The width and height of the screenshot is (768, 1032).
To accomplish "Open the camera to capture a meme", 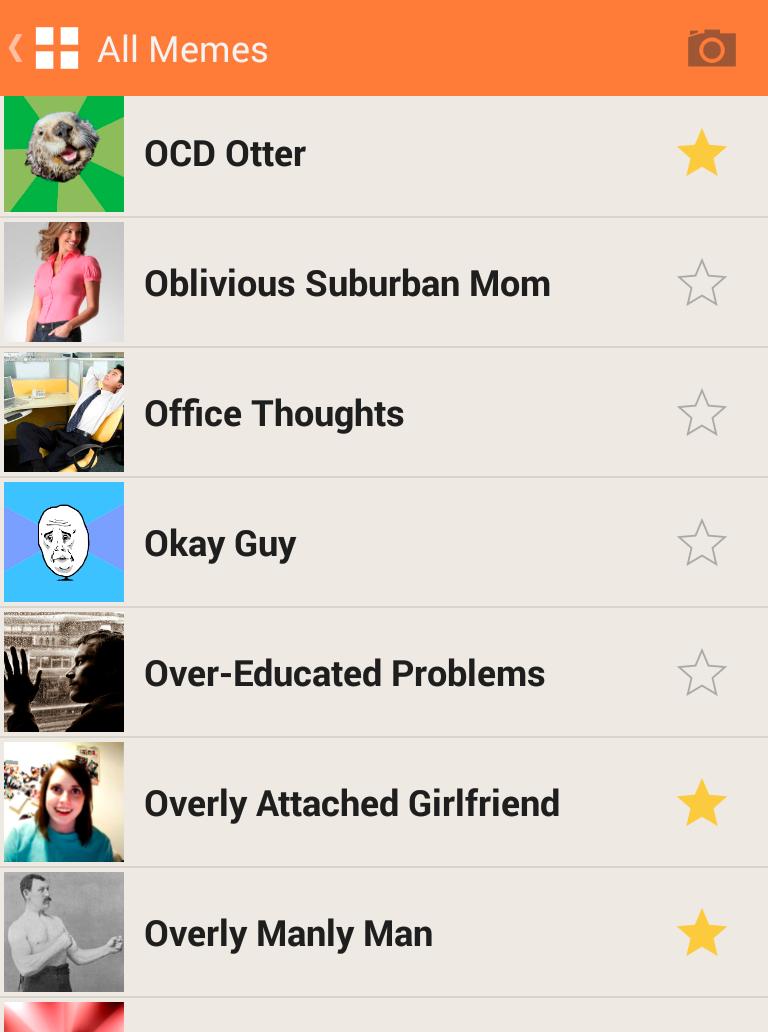I will click(711, 47).
